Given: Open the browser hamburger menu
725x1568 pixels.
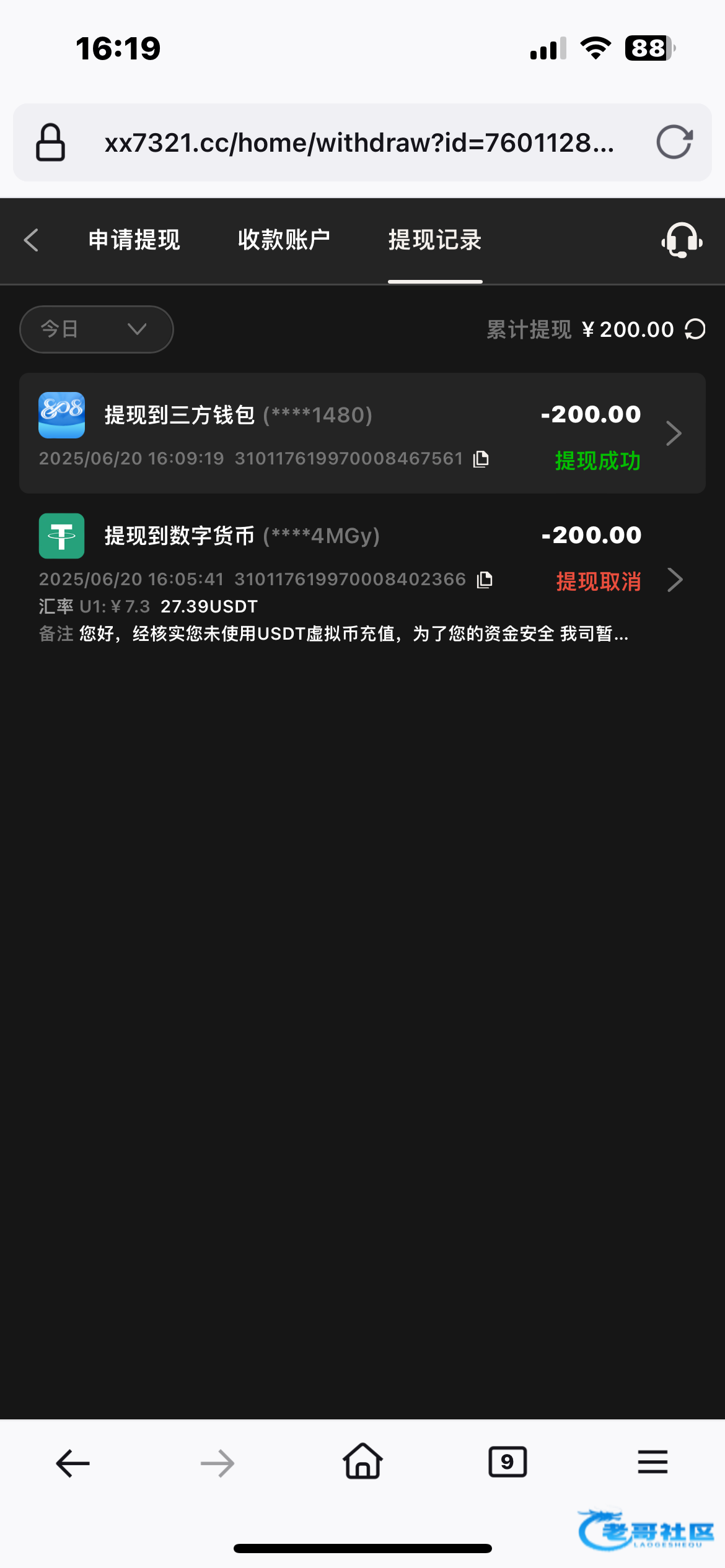Looking at the screenshot, I should (652, 1462).
